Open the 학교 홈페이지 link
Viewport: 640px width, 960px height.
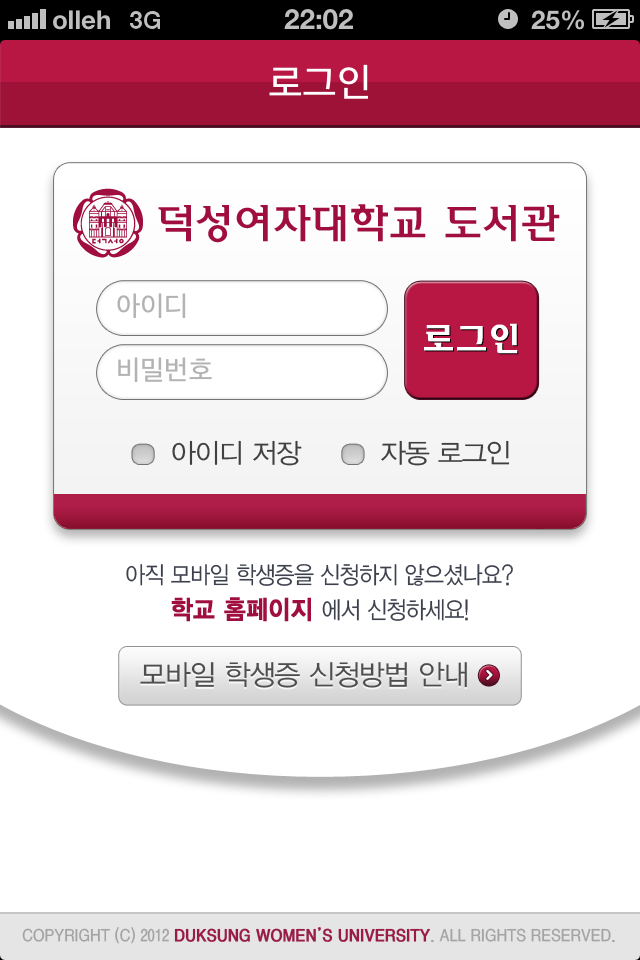[x=242, y=609]
